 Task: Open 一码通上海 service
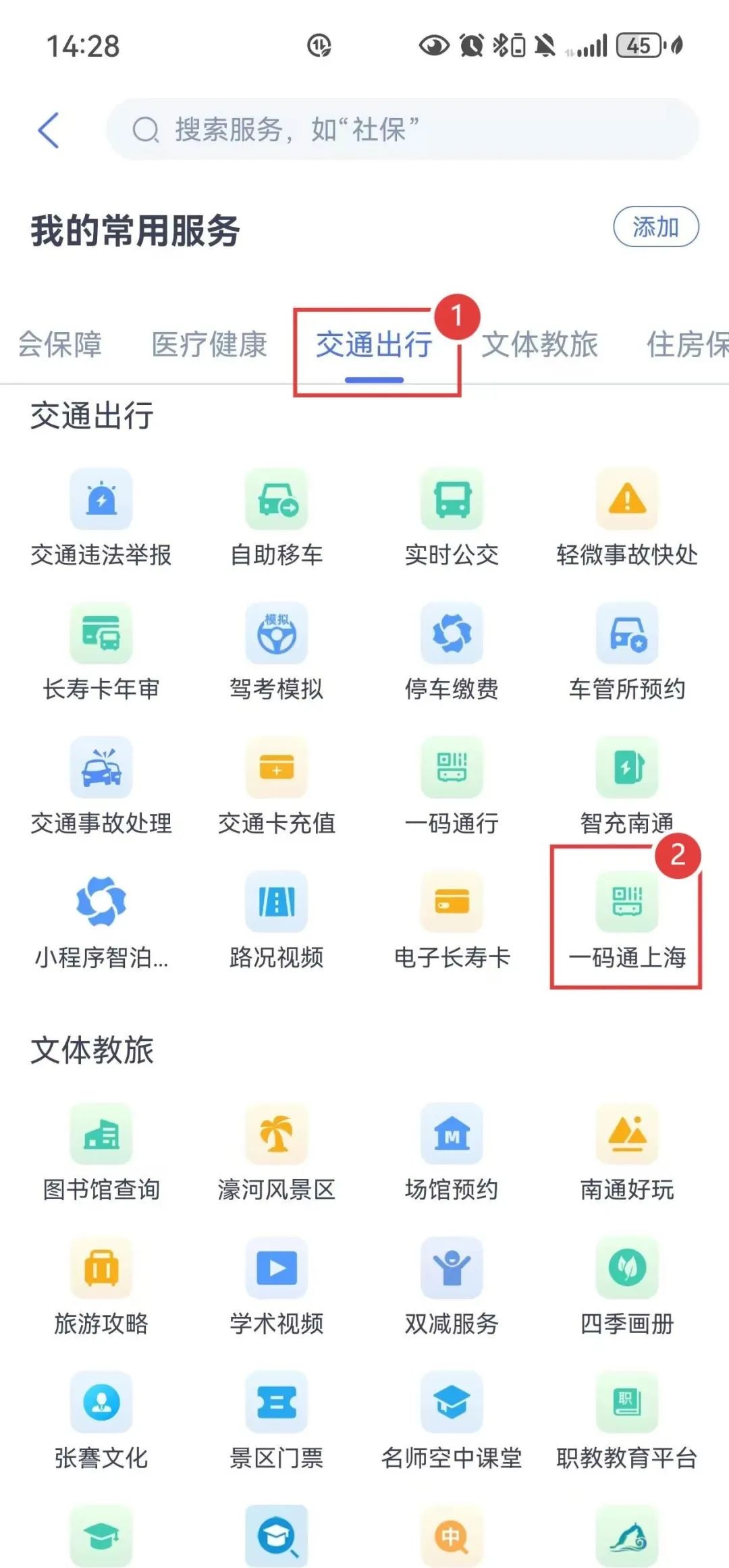pos(627,902)
